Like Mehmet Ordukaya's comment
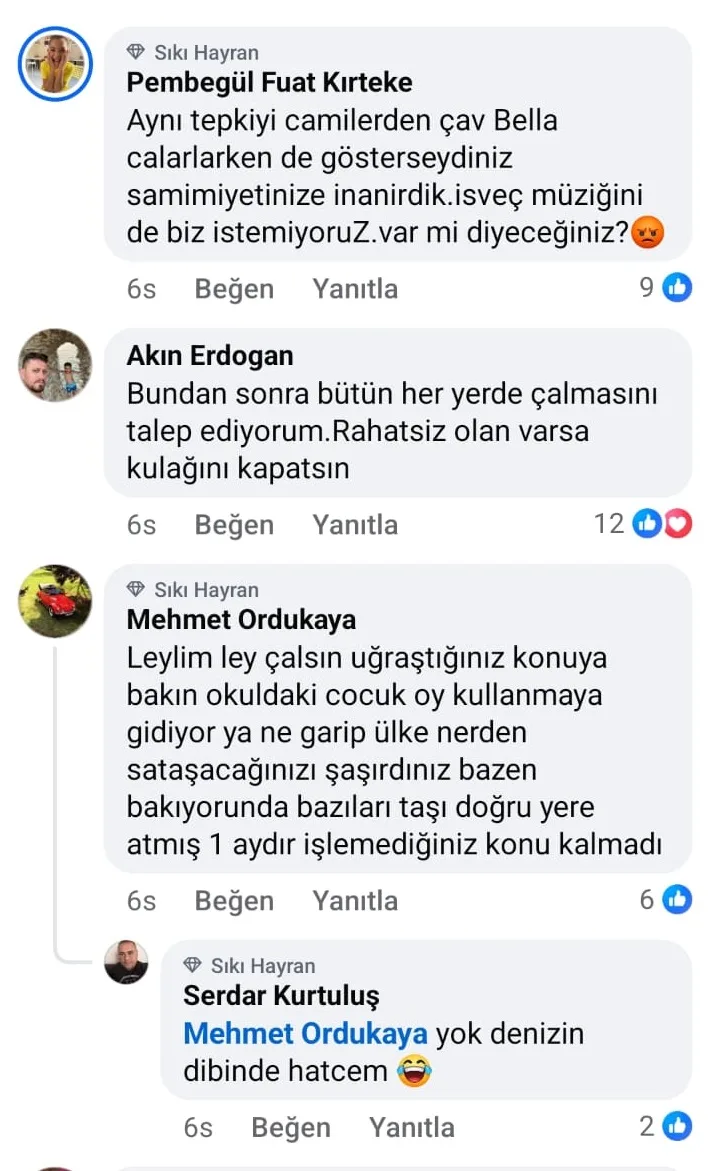This screenshot has width=715, height=1171. [x=233, y=901]
